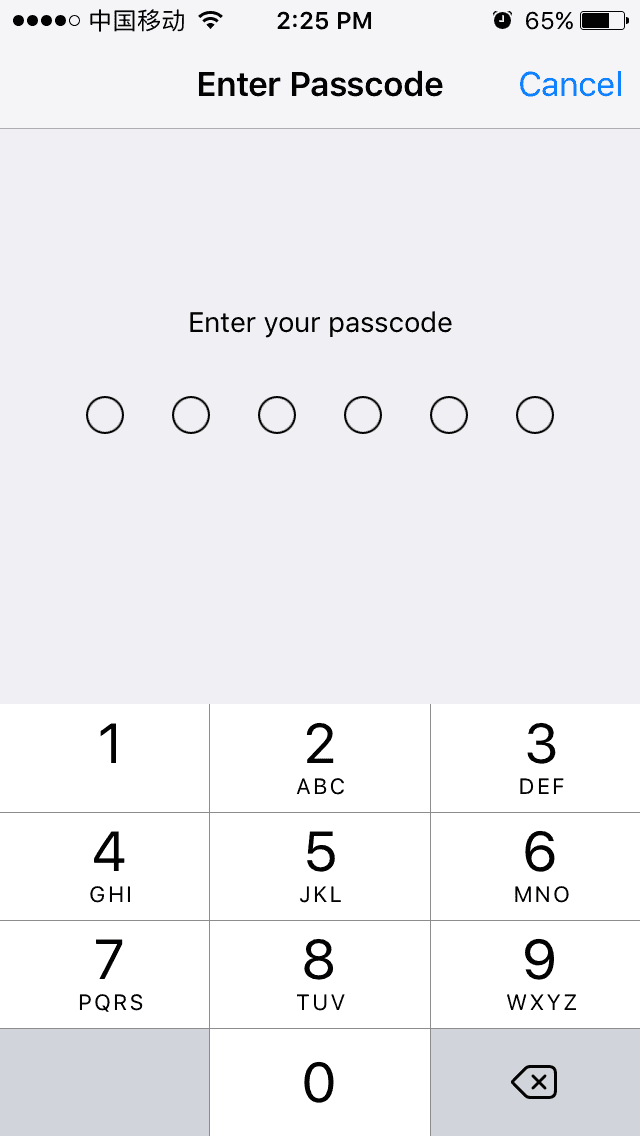Enter digit 2 (ABC)
Screen dimensions: 640x1136
[320, 757]
